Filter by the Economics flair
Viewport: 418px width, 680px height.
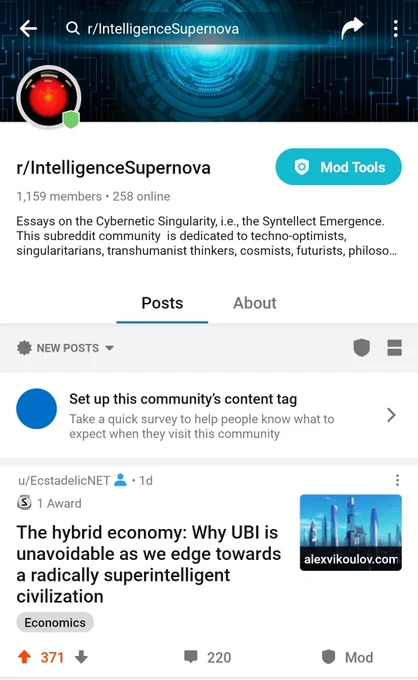pos(55,622)
